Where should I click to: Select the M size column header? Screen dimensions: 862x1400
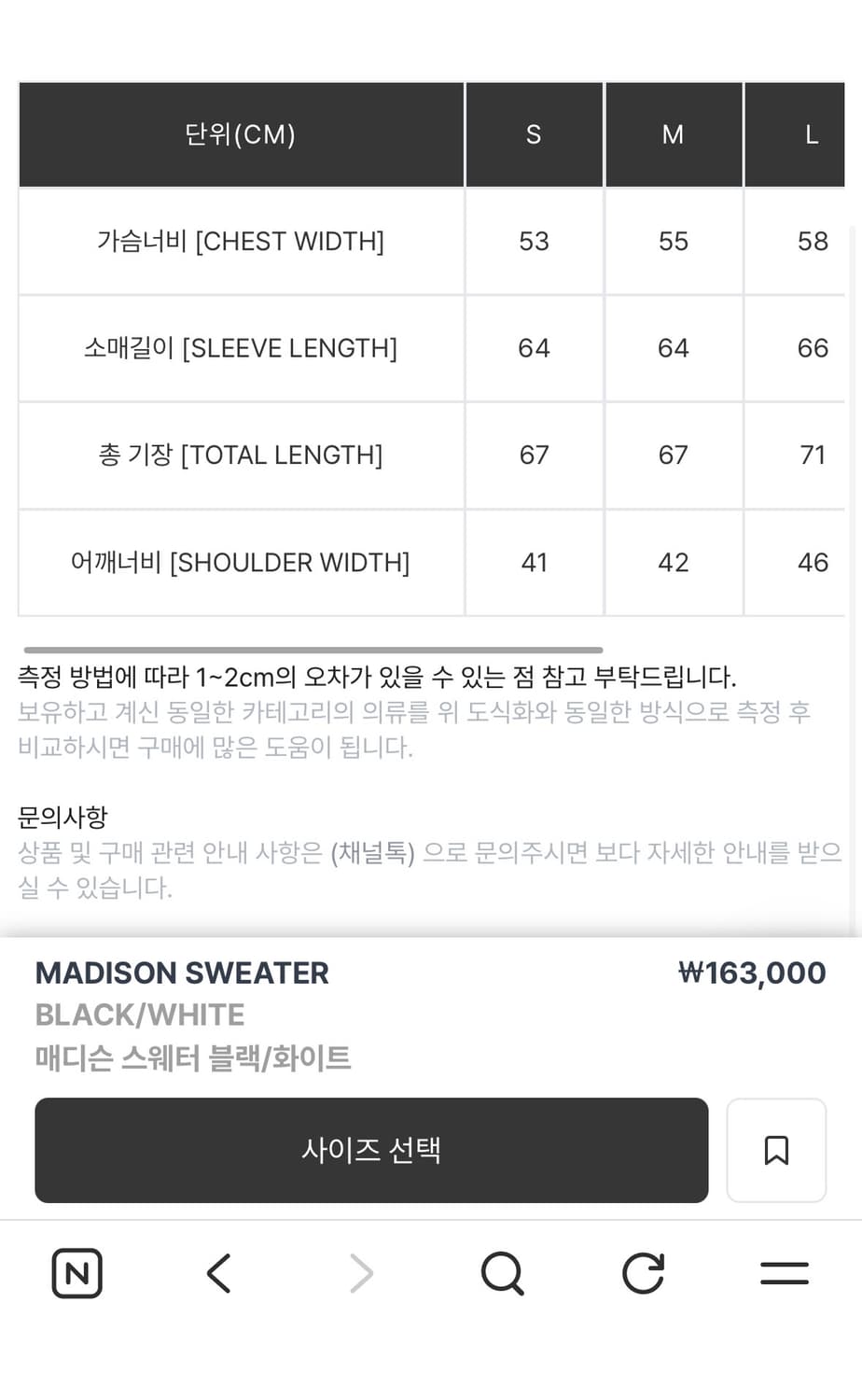point(673,134)
